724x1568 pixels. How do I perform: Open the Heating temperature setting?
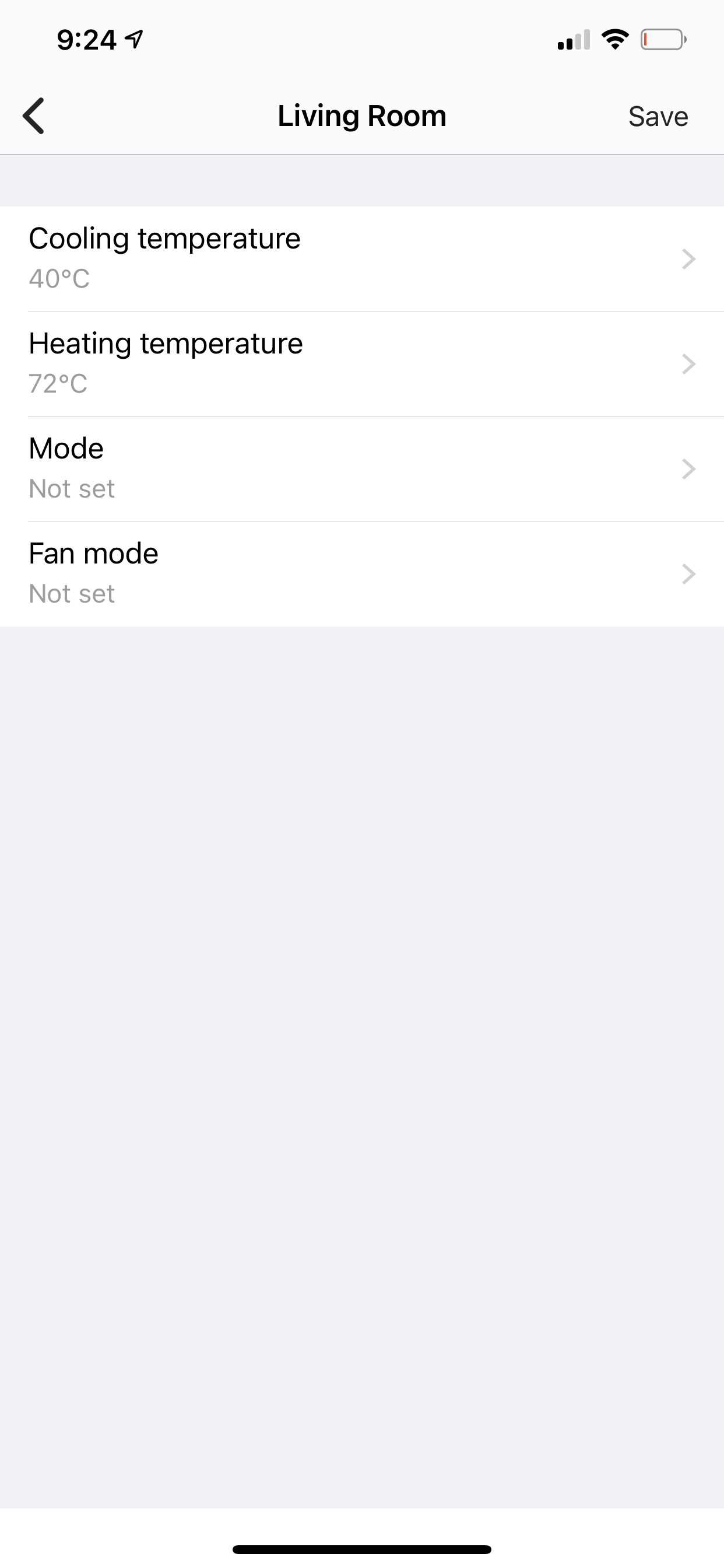click(x=362, y=364)
